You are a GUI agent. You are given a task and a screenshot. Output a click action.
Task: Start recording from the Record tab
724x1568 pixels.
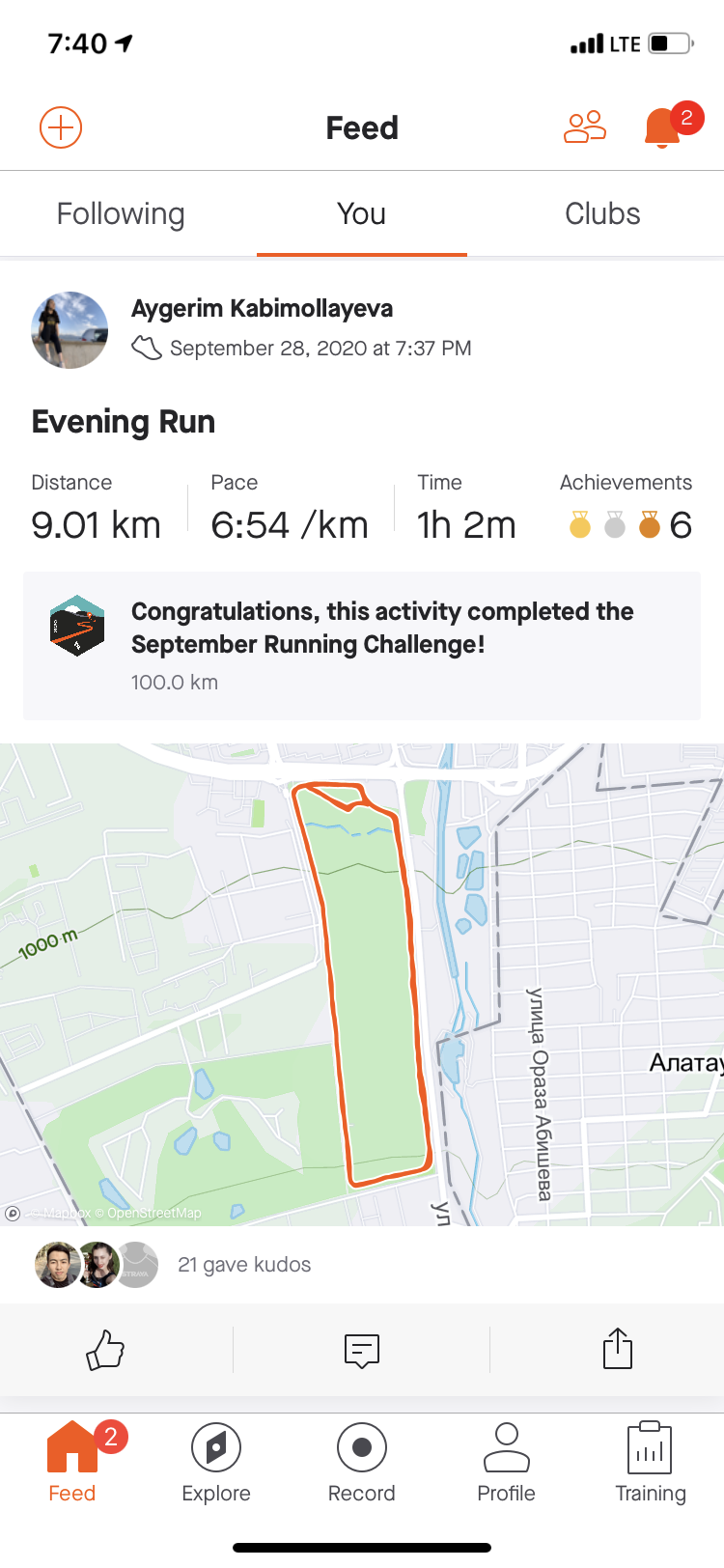tap(362, 1463)
